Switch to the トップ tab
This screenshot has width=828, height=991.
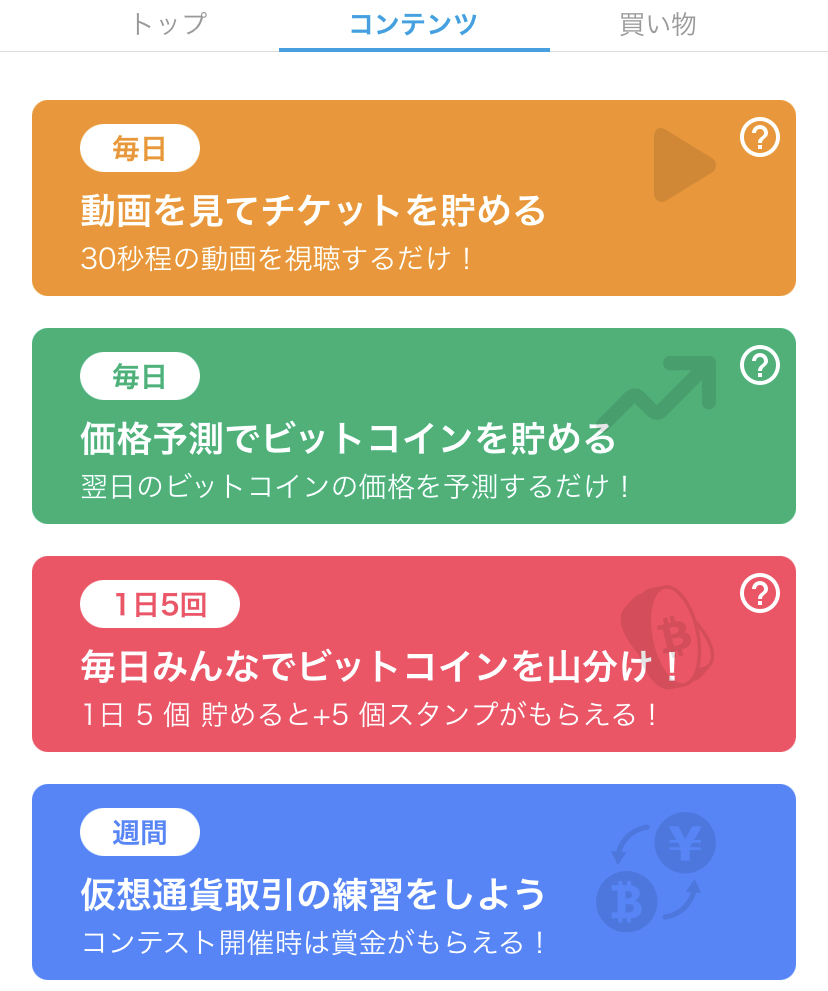(168, 25)
